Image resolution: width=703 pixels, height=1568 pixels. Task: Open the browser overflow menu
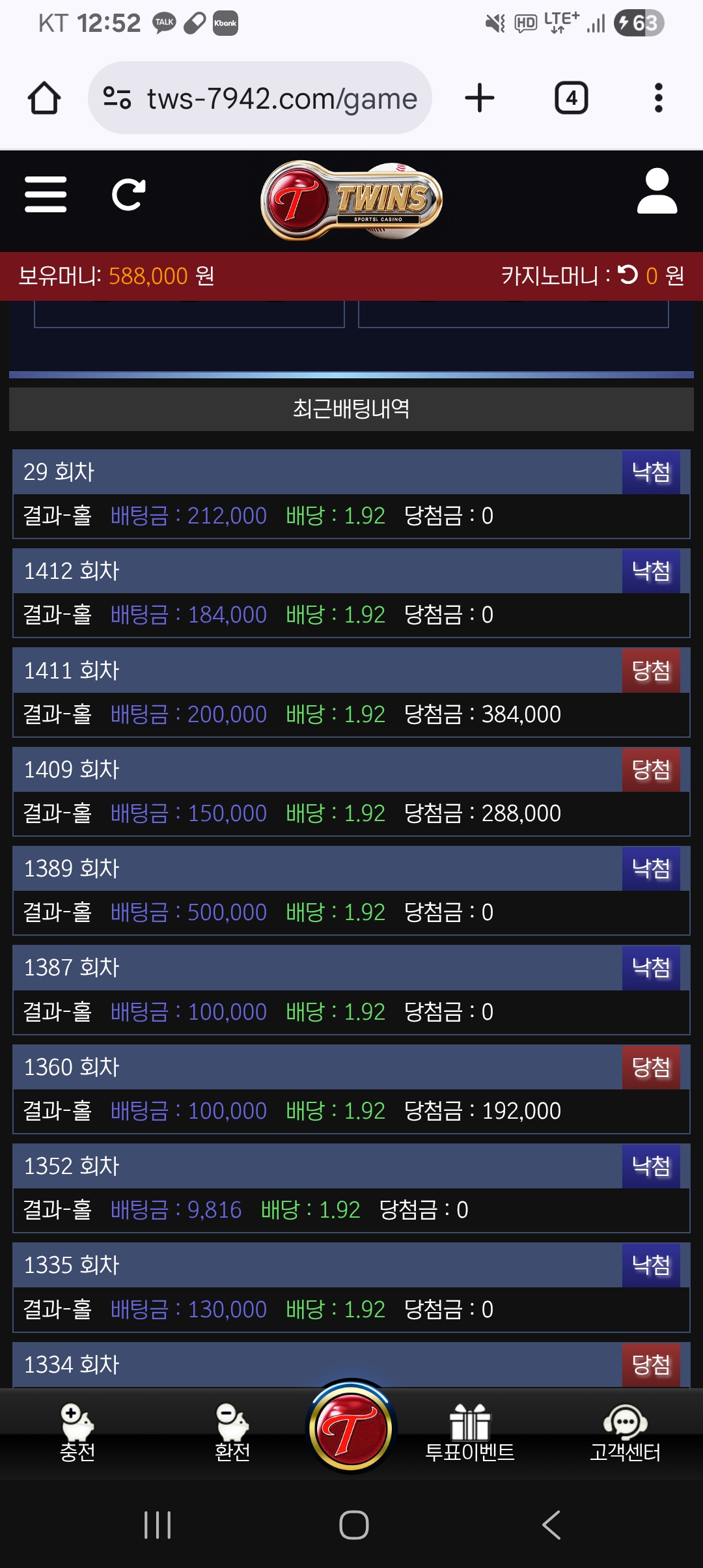[x=658, y=98]
